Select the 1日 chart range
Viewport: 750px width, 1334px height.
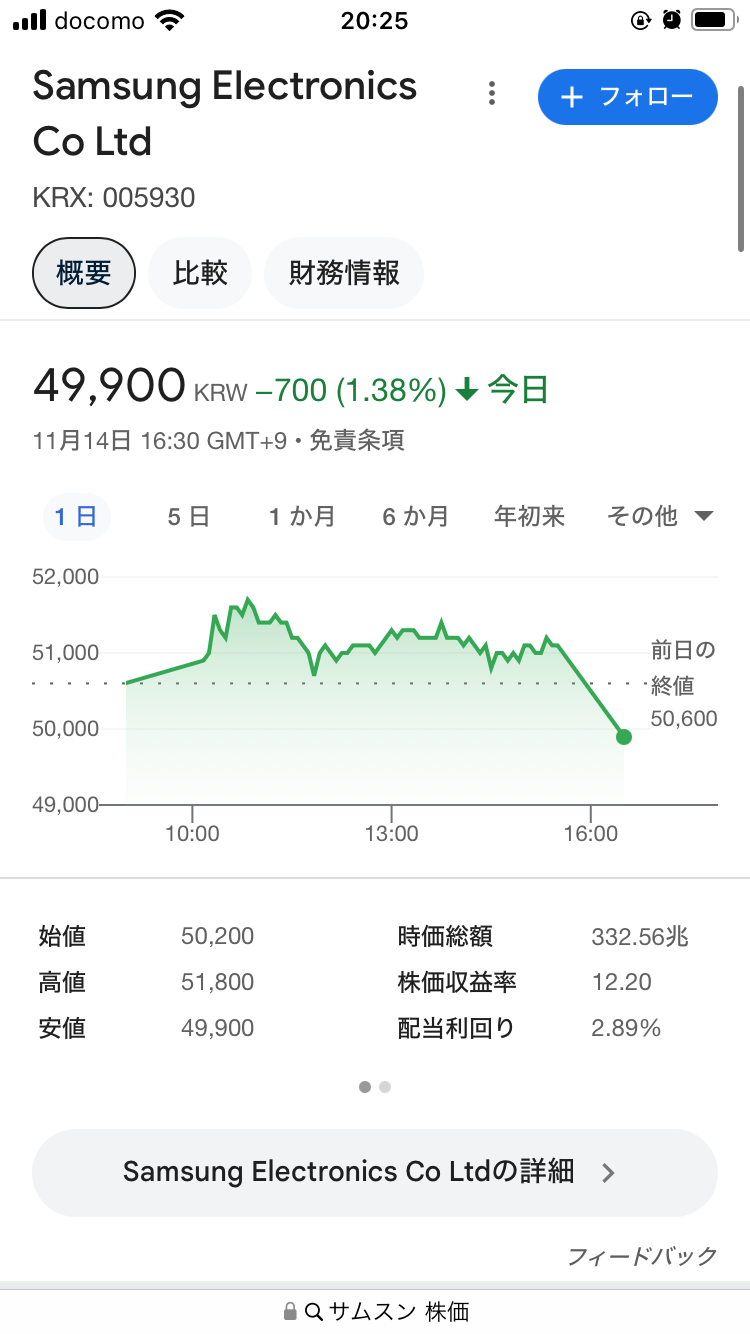[x=76, y=517]
